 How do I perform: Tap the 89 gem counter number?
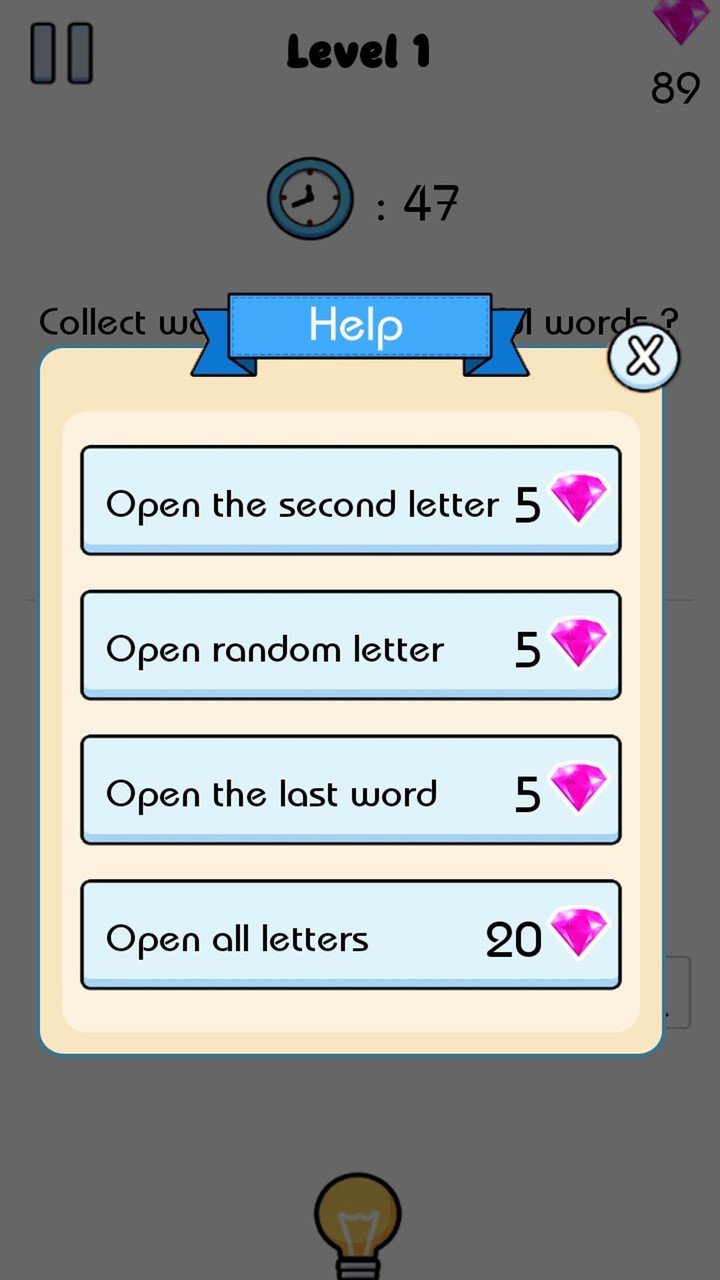click(676, 89)
